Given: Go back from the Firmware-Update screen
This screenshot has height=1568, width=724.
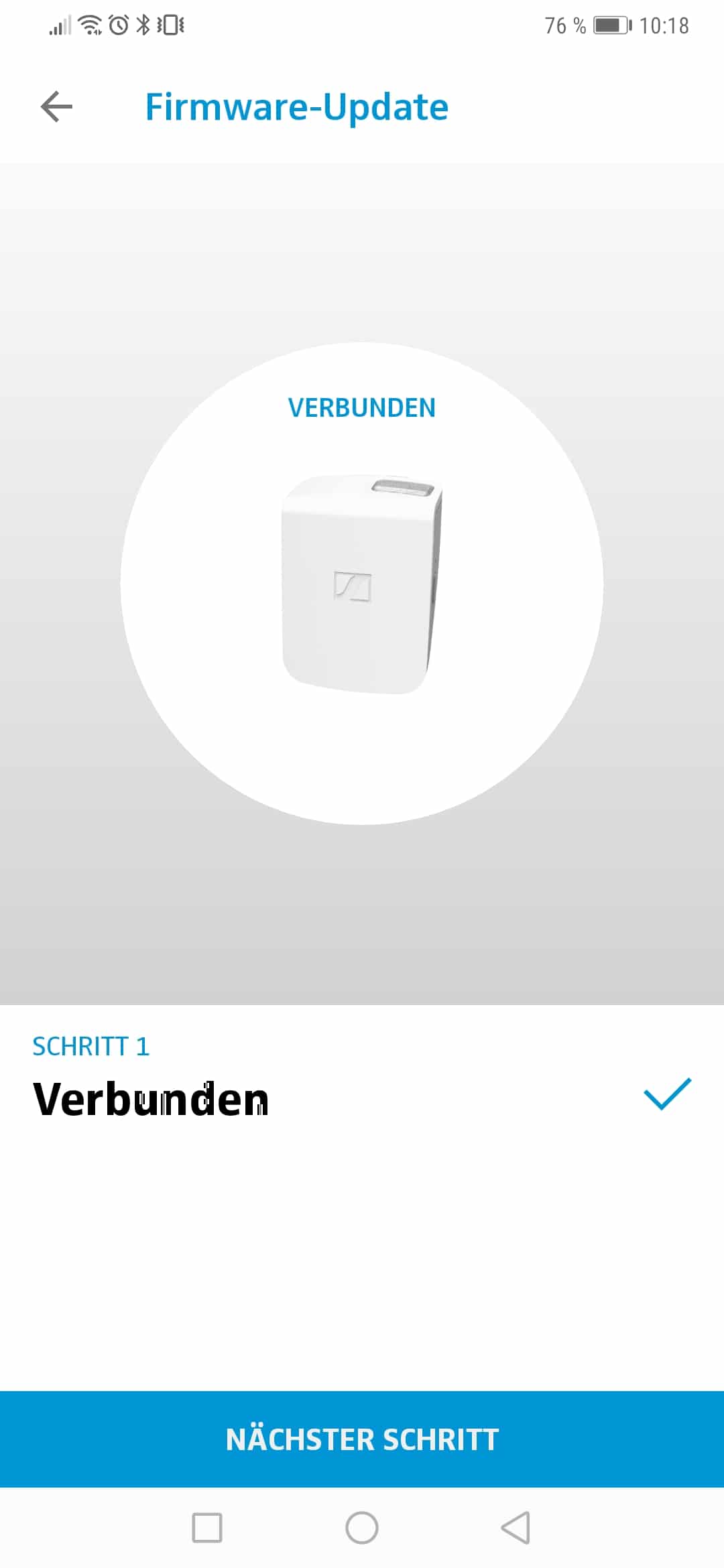Looking at the screenshot, I should pos(56,107).
